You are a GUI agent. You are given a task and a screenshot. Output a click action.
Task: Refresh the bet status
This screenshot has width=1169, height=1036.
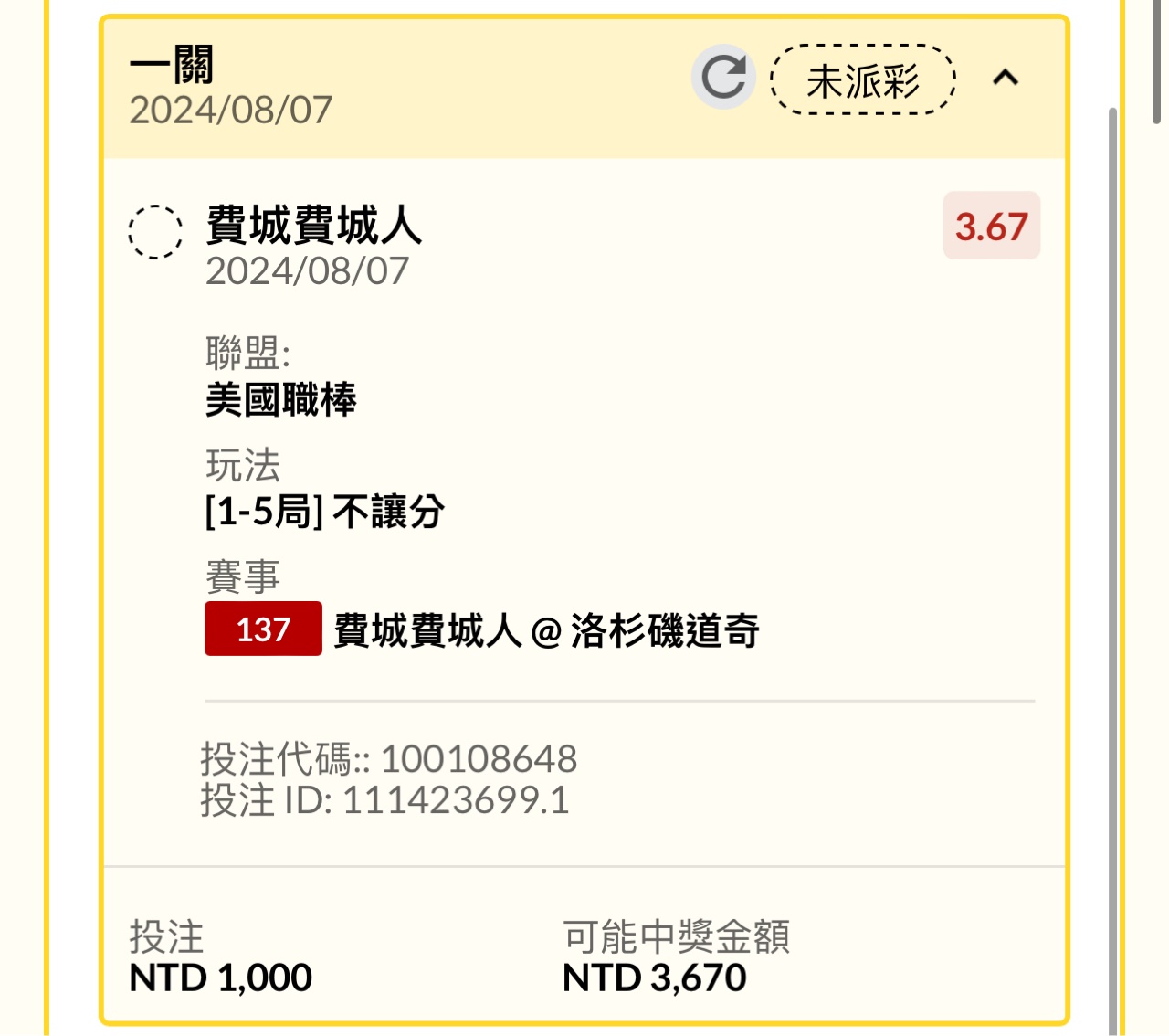tap(723, 78)
